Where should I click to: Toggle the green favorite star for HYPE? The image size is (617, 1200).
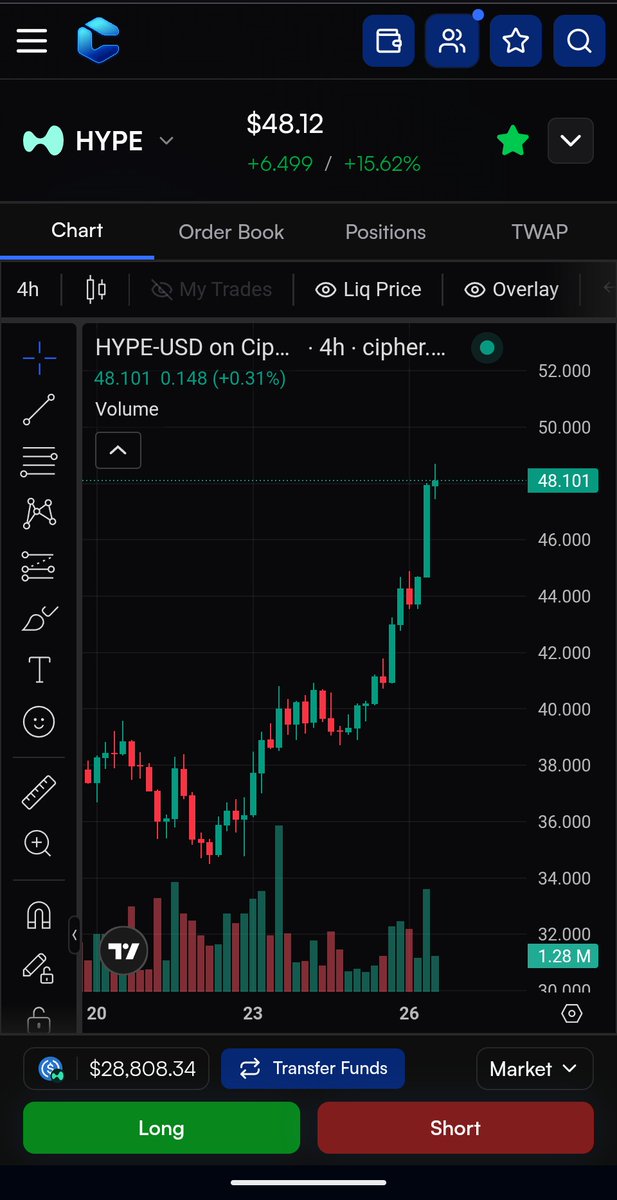click(513, 141)
